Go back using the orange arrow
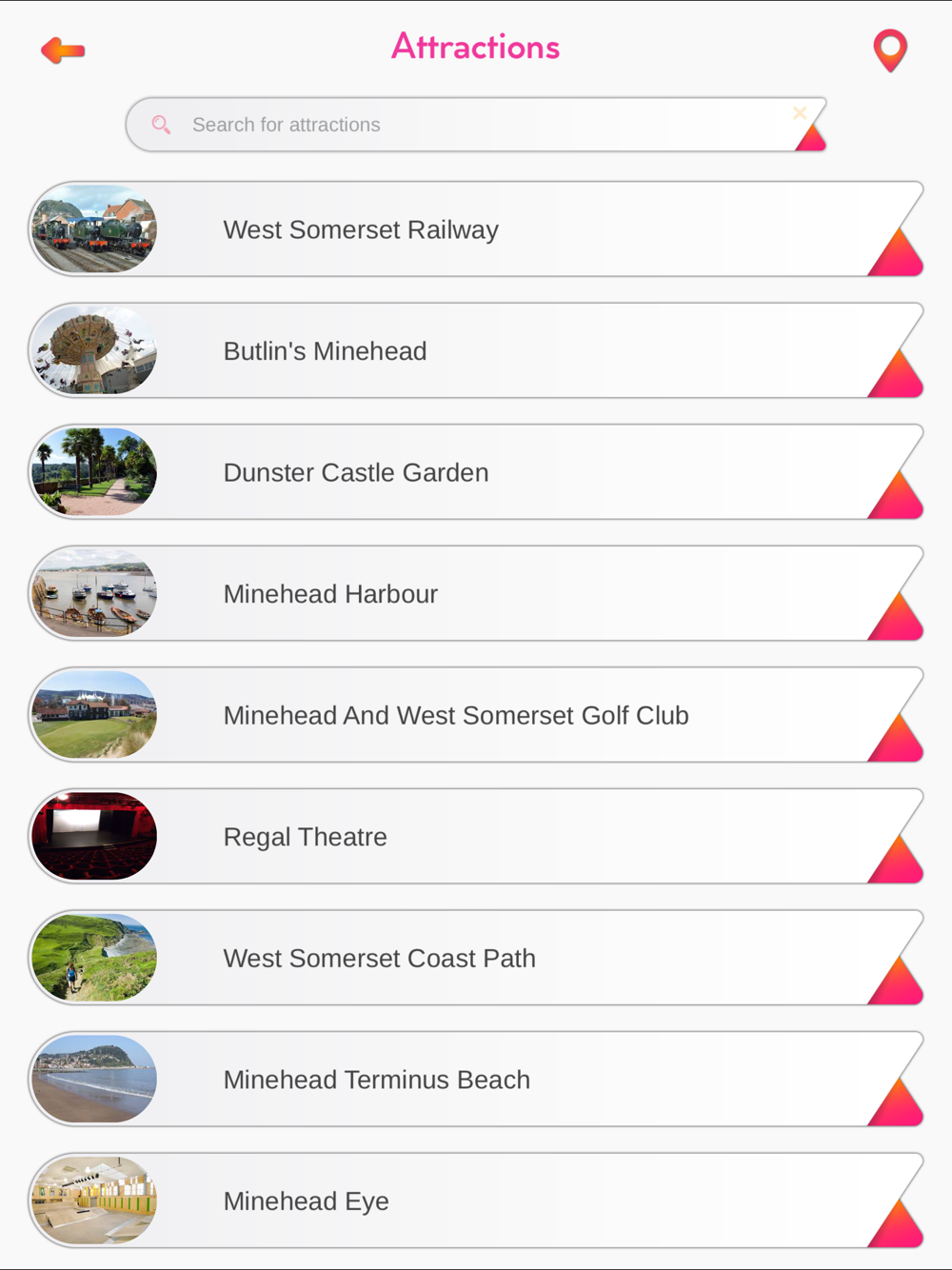 click(63, 50)
